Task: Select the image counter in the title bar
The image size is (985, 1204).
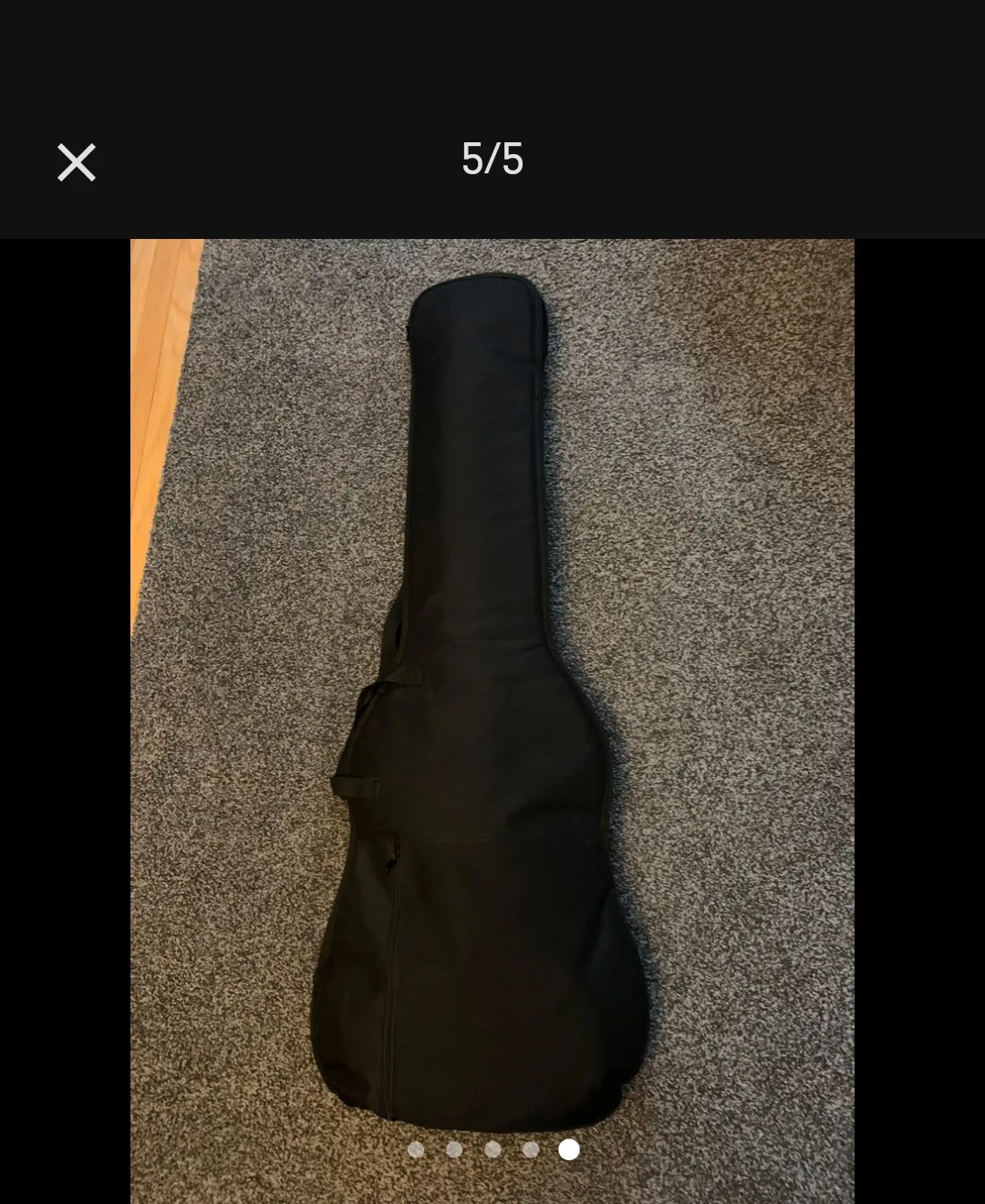Action: (493, 161)
